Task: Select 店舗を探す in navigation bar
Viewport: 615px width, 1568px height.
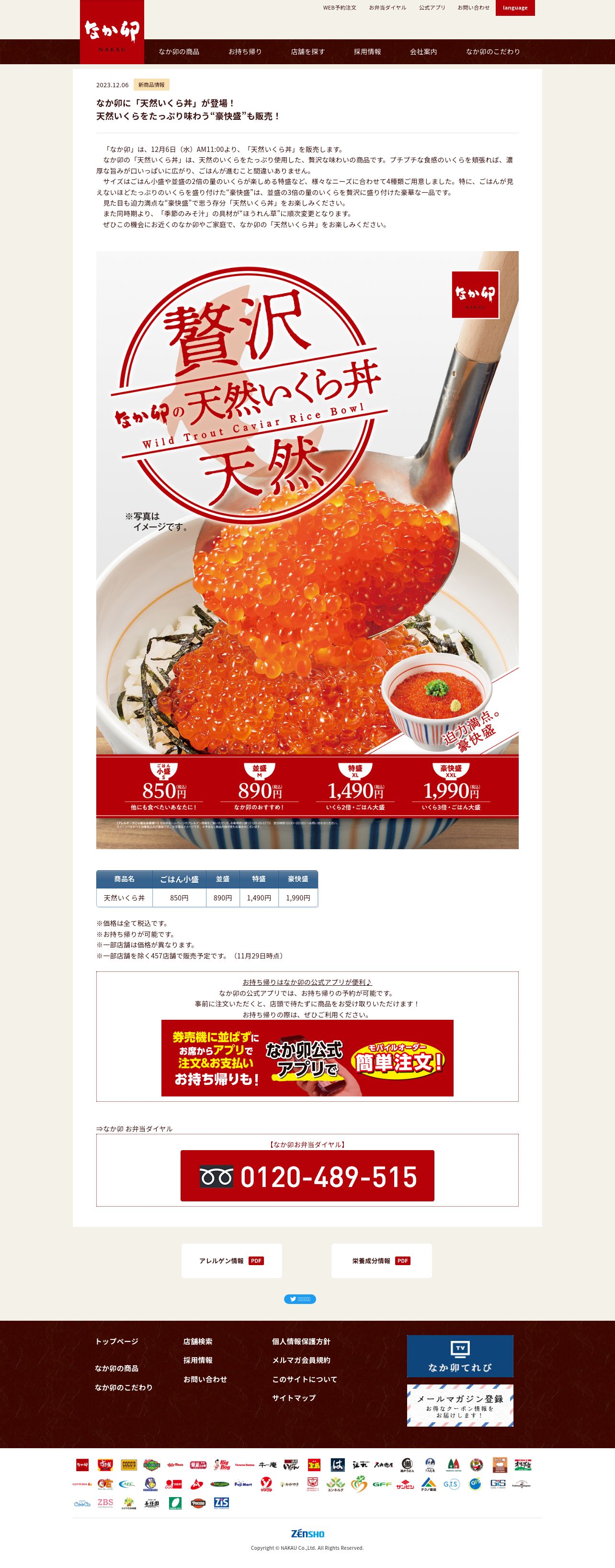Action: pos(307,52)
